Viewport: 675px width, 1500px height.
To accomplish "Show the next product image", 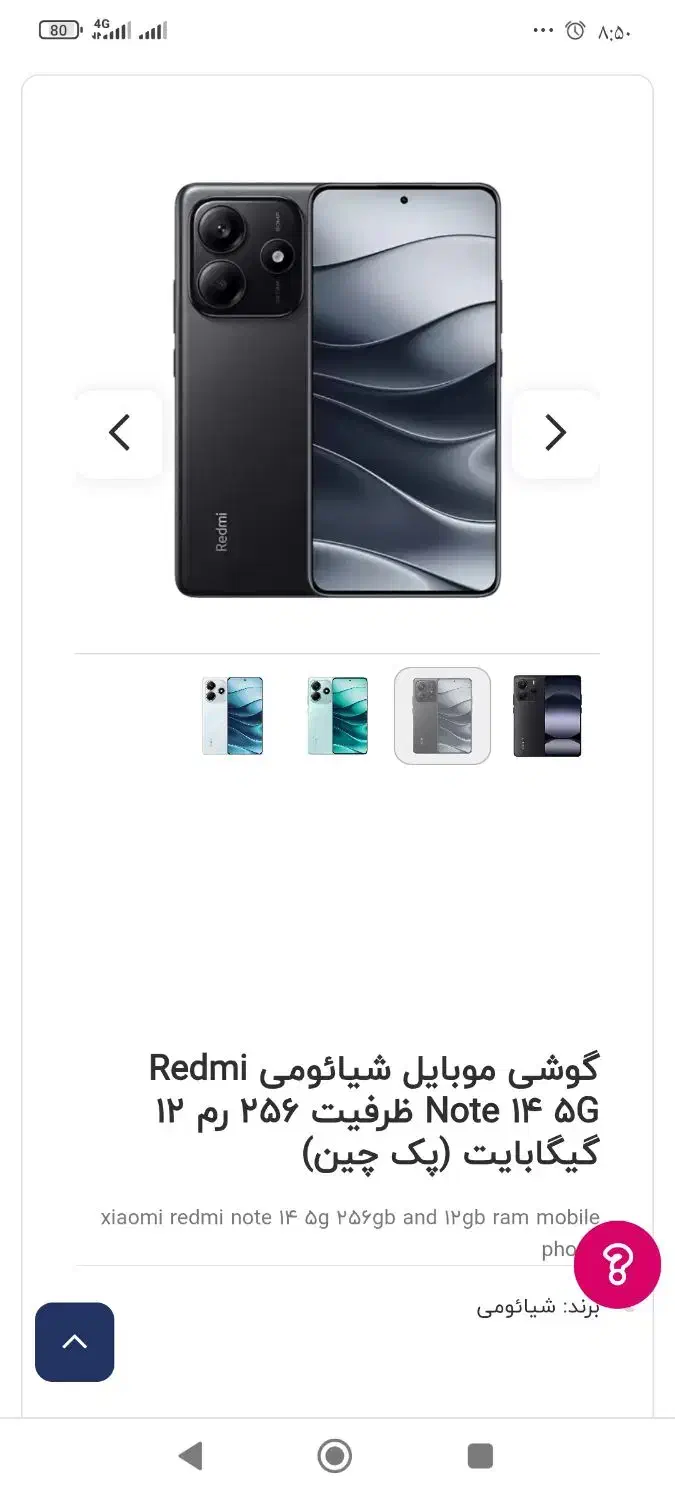I will (555, 433).
